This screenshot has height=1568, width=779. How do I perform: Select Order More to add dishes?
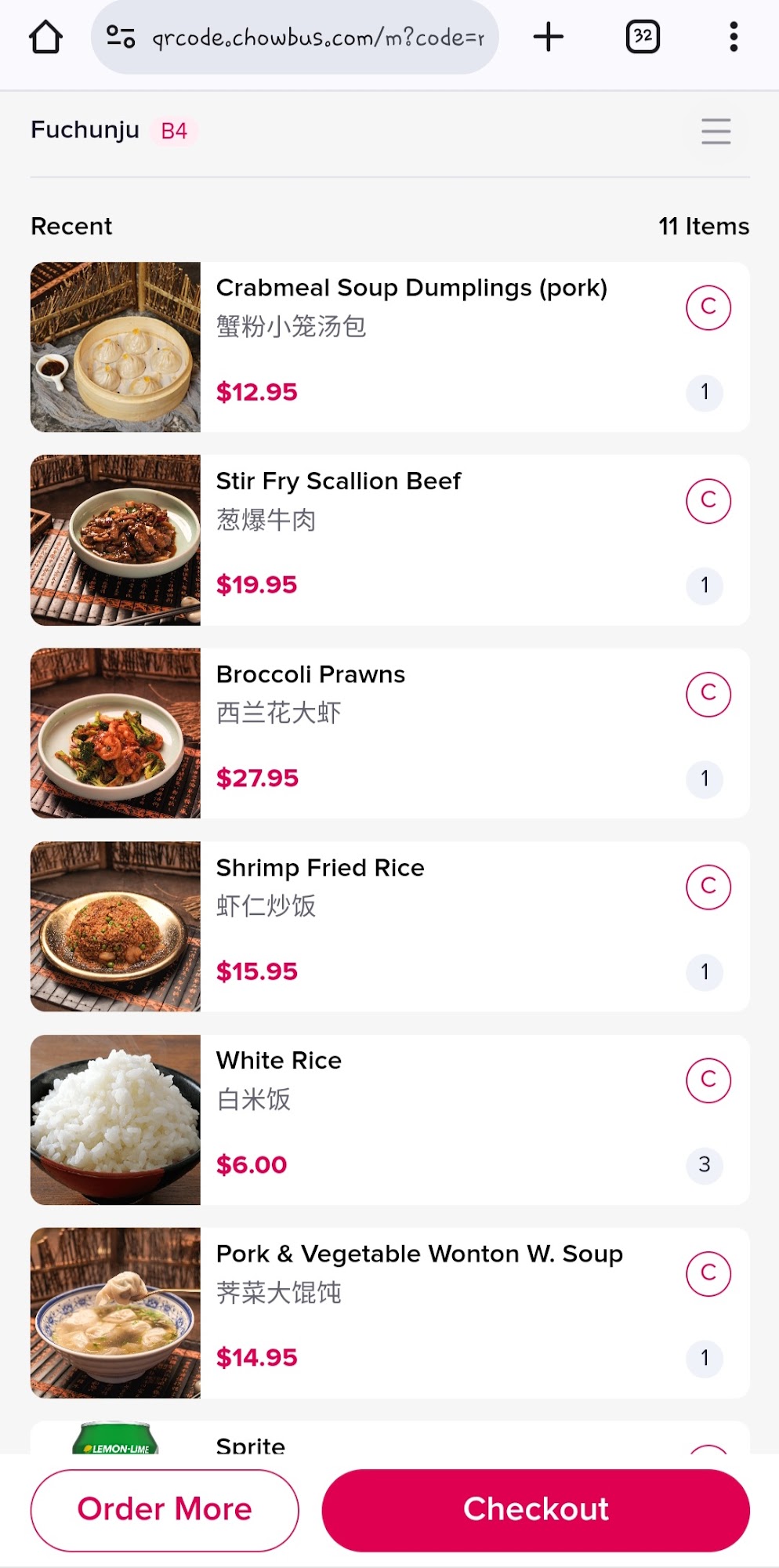click(x=165, y=1509)
